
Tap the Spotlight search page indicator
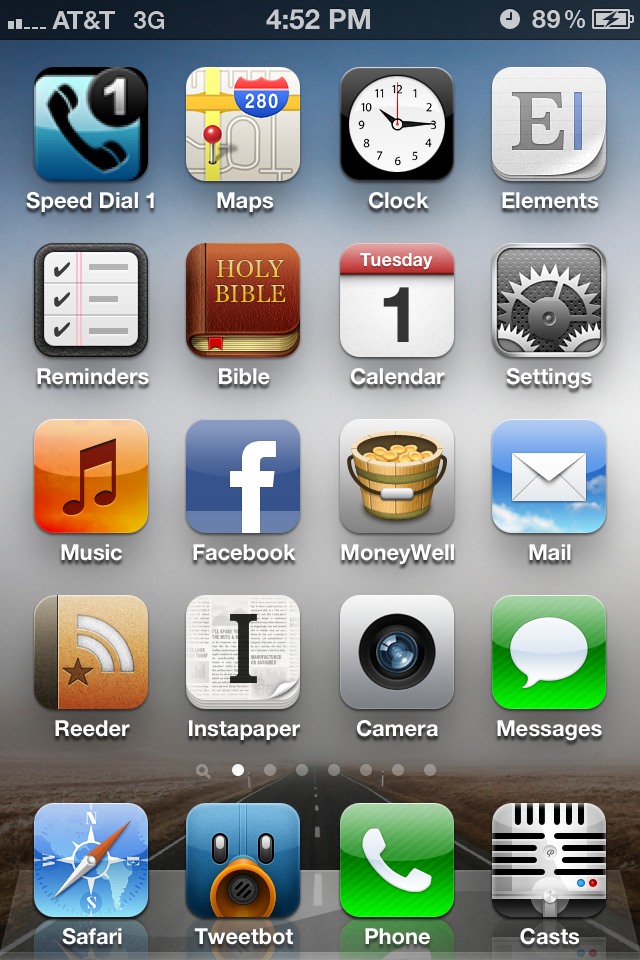point(204,770)
